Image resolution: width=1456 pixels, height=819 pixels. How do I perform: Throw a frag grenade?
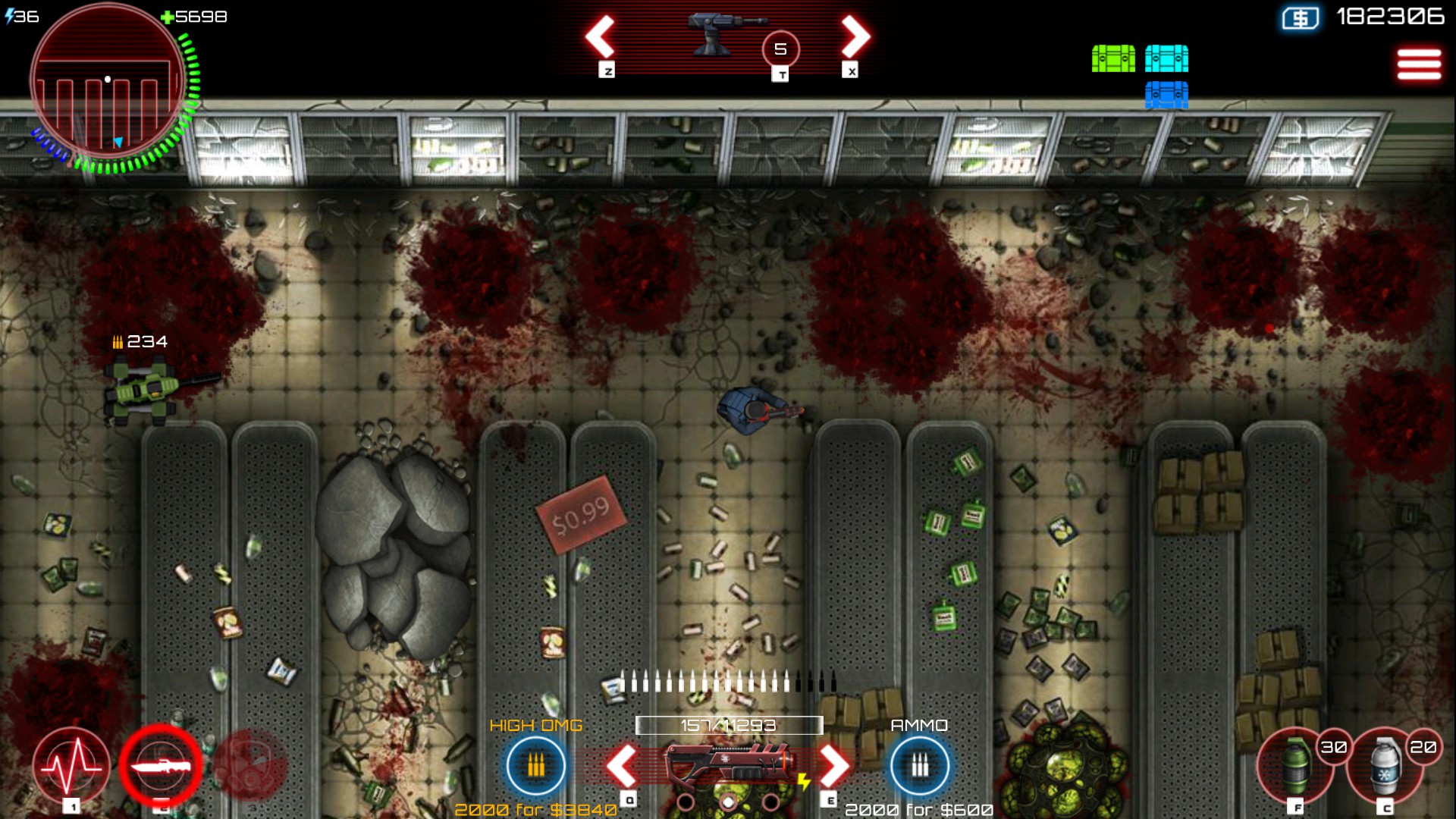tap(1295, 766)
